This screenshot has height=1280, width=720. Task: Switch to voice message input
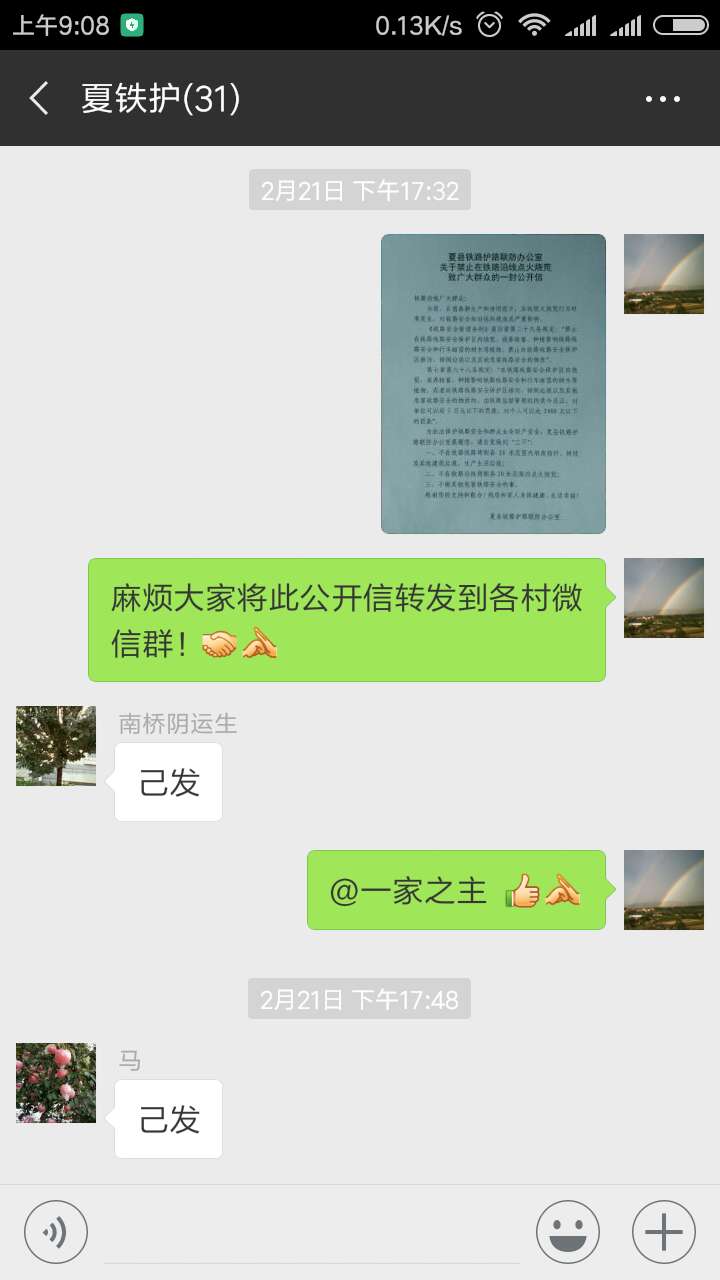pos(56,1232)
